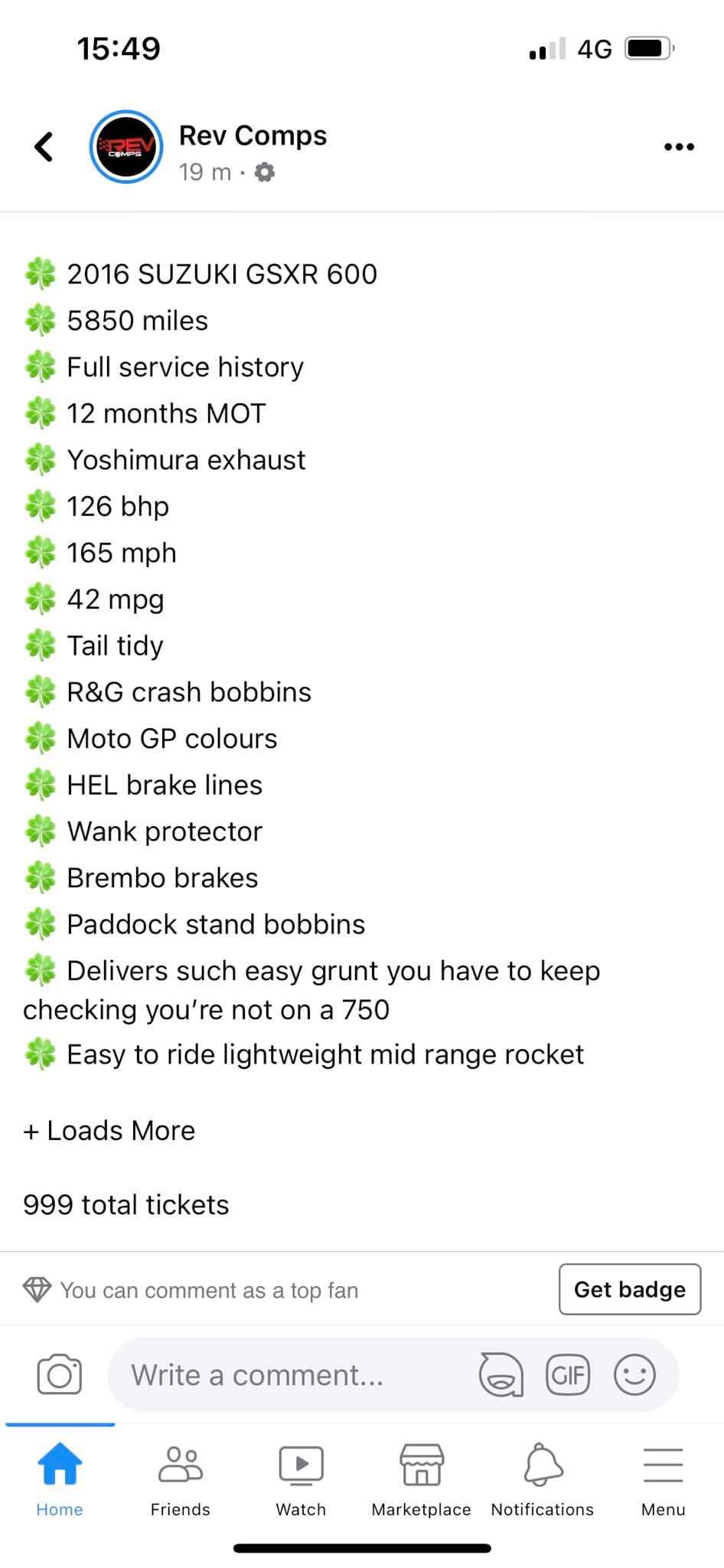Open the Notifications tab

point(543,1479)
